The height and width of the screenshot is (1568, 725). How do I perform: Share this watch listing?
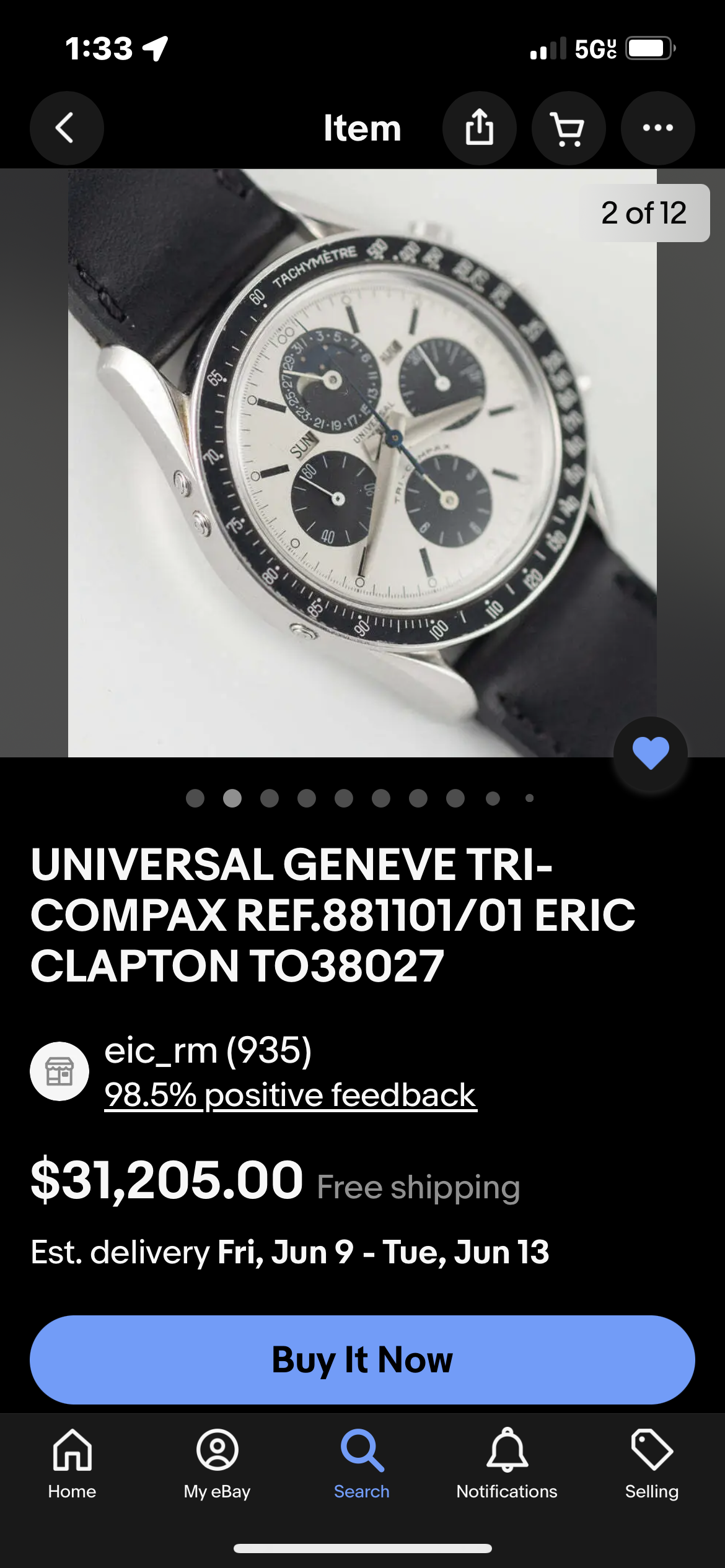click(x=479, y=128)
